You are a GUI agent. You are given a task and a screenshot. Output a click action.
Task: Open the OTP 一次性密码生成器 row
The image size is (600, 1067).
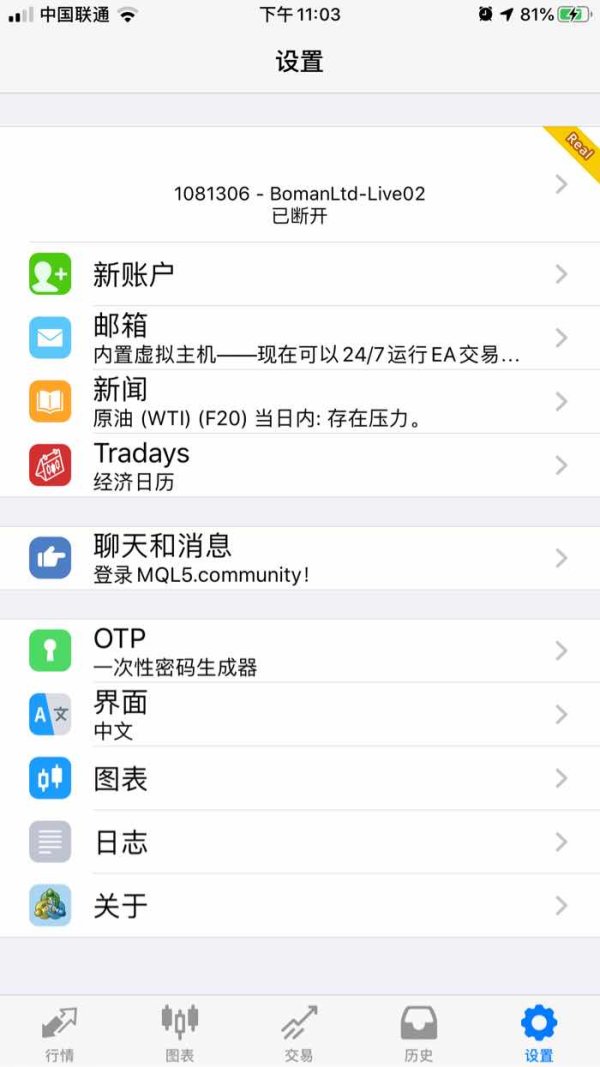[x=300, y=651]
